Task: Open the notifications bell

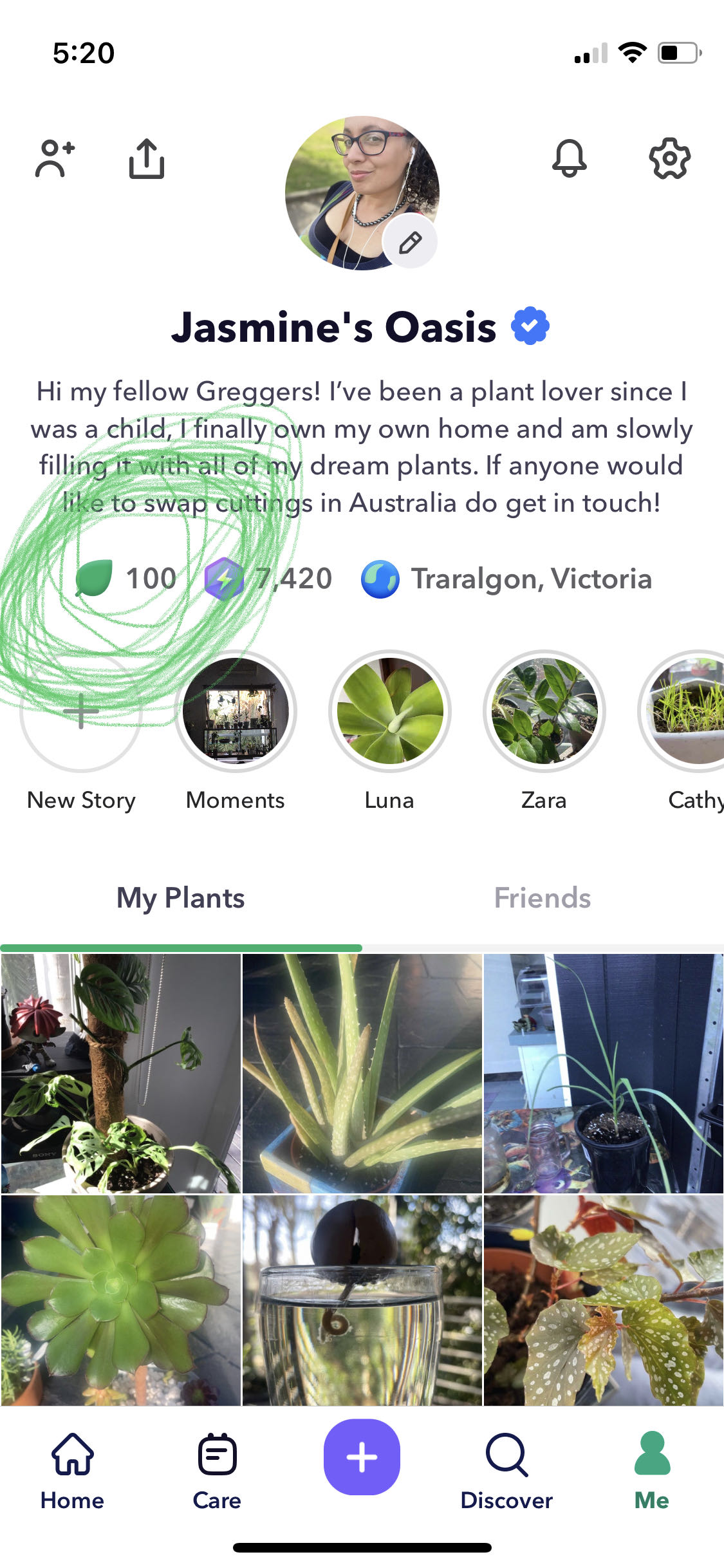Action: point(570,158)
